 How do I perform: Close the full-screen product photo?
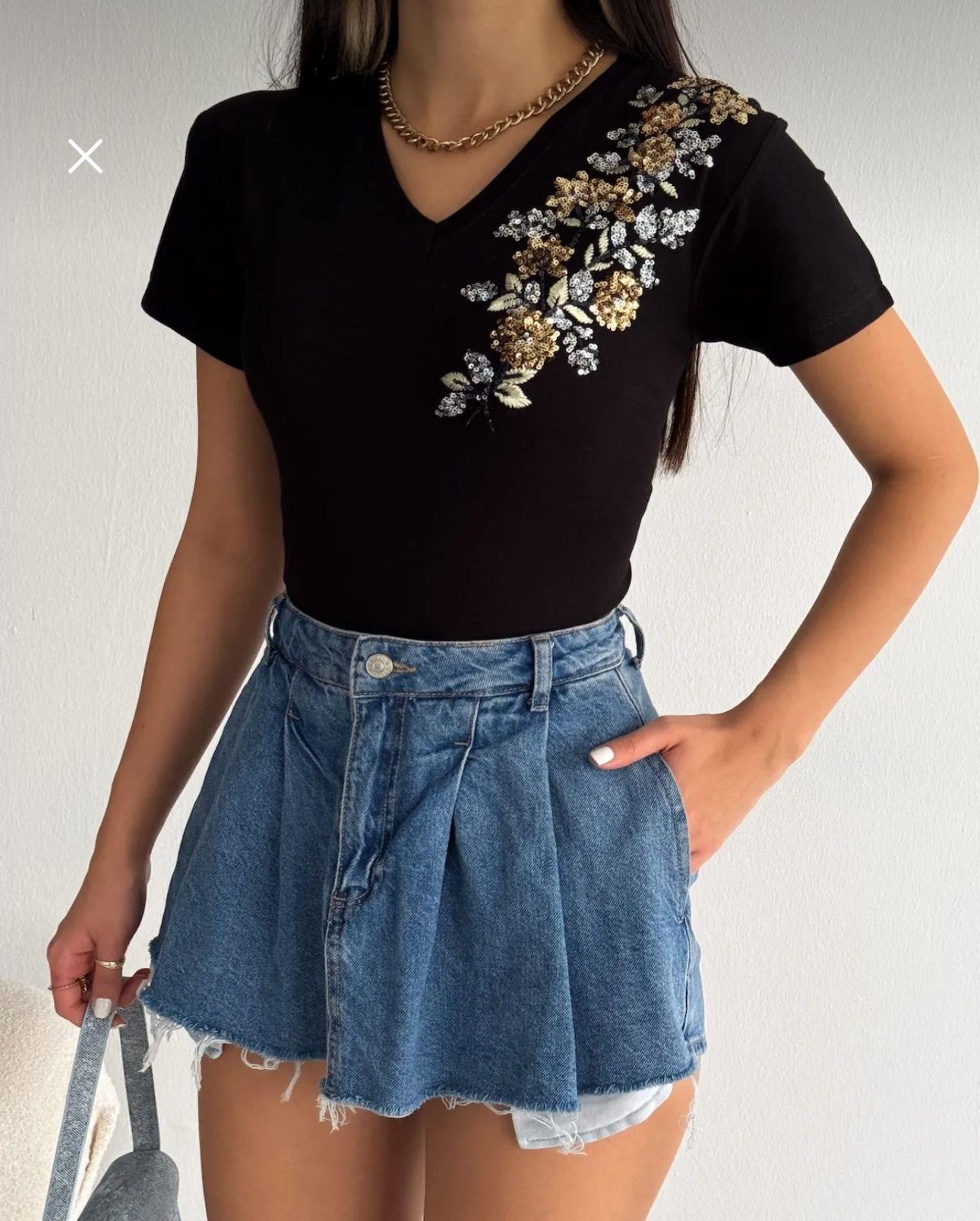pyautogui.click(x=85, y=157)
